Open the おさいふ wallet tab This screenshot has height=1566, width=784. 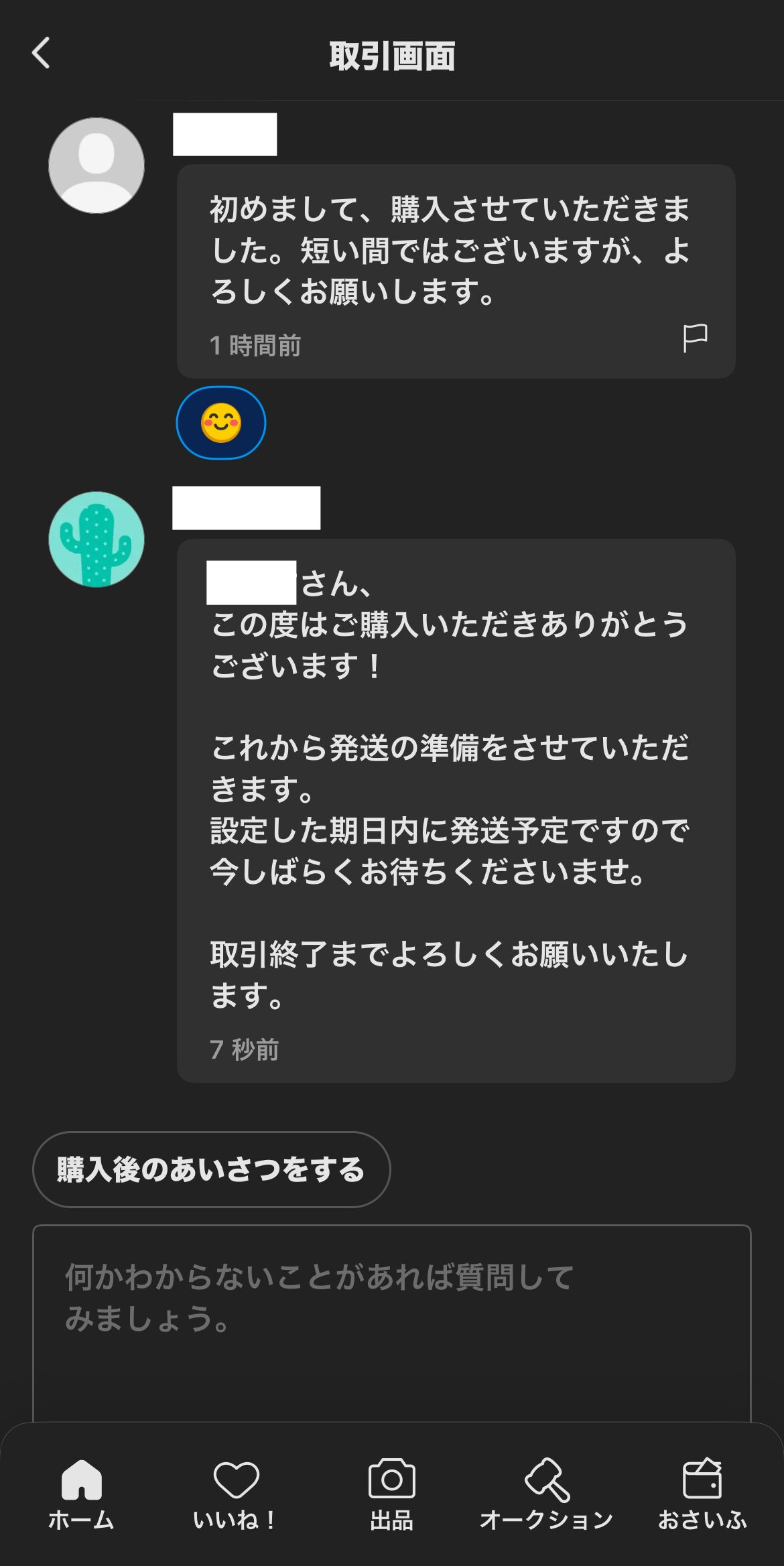pyautogui.click(x=702, y=1494)
